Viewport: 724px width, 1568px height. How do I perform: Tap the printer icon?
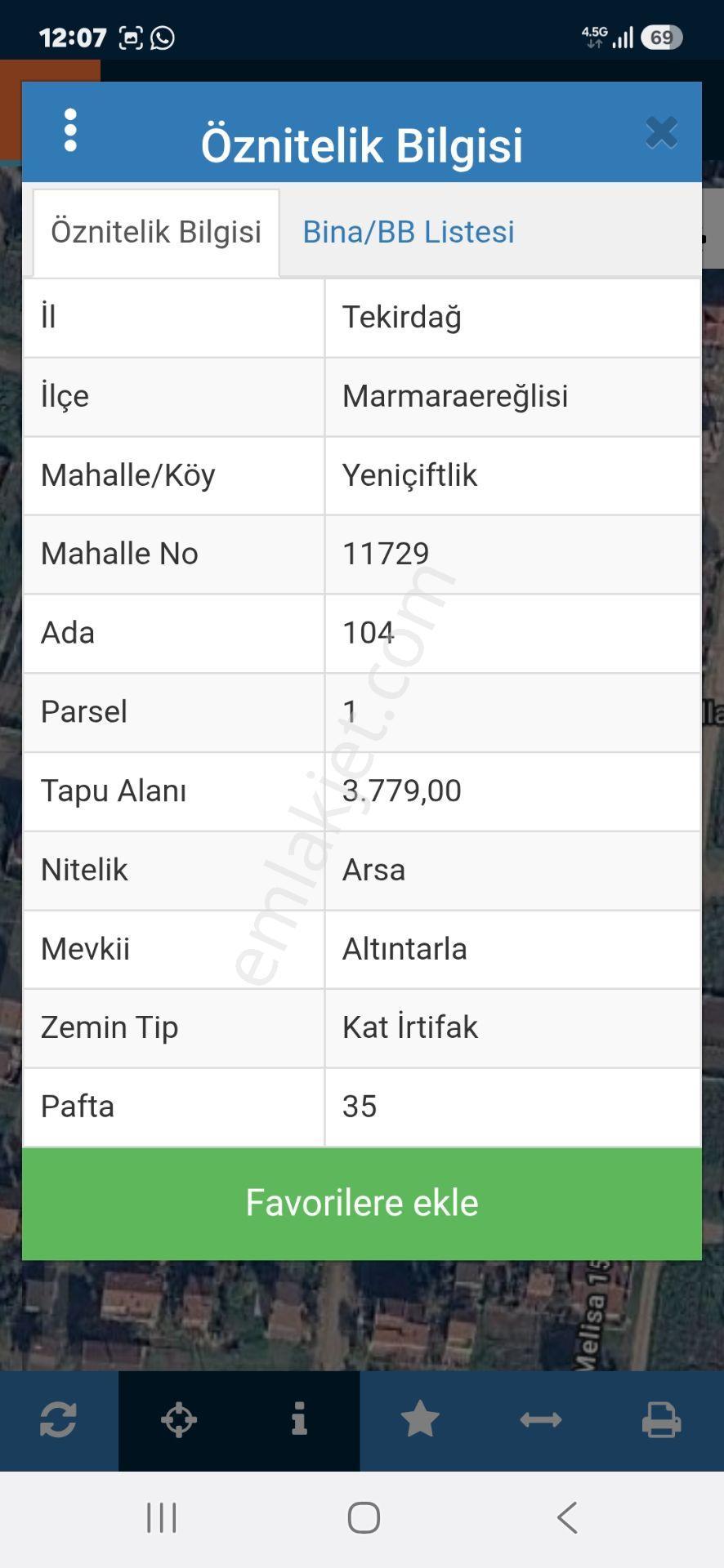[x=661, y=1419]
